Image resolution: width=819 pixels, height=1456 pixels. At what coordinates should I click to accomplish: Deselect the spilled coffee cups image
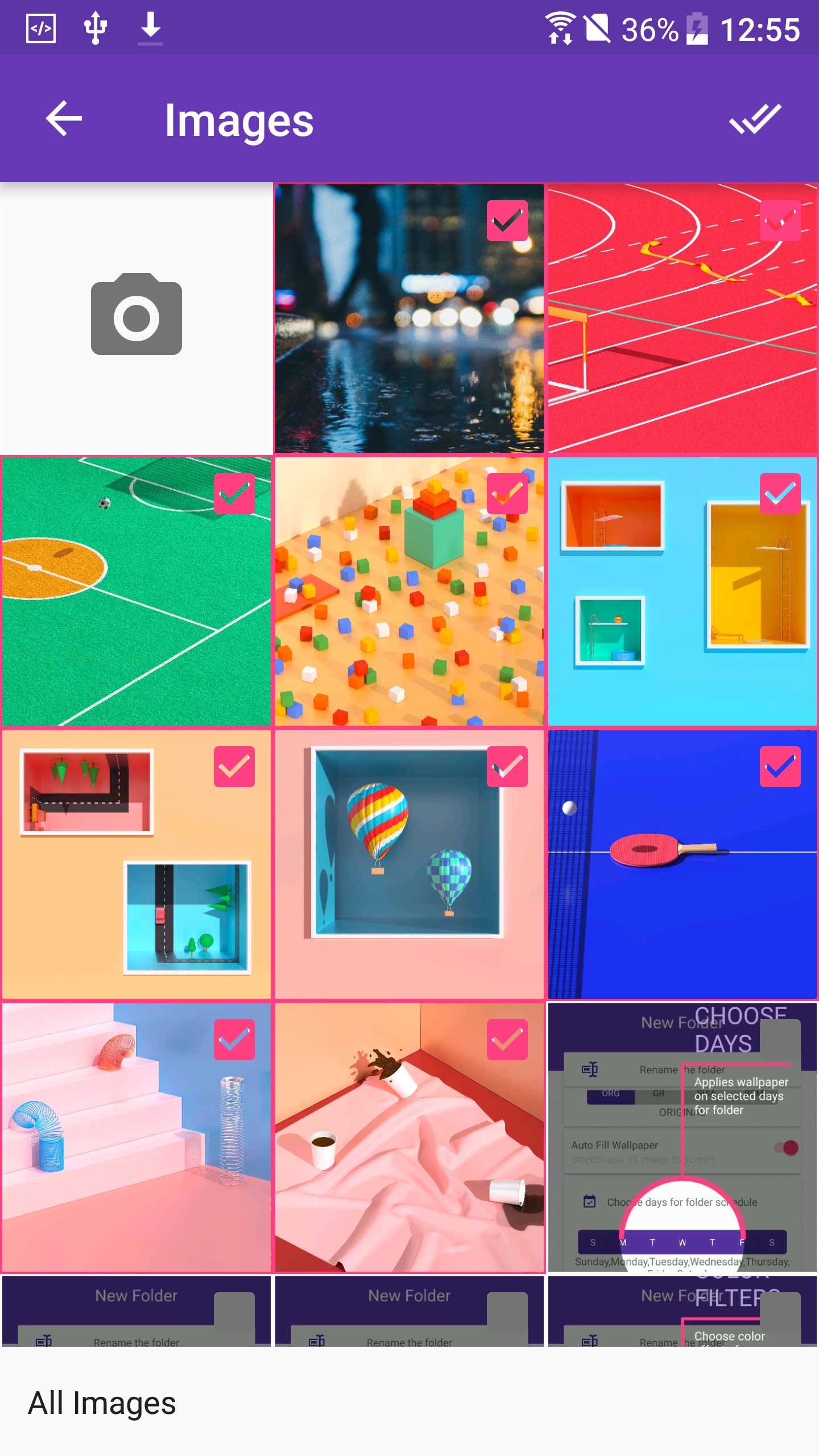[507, 1040]
